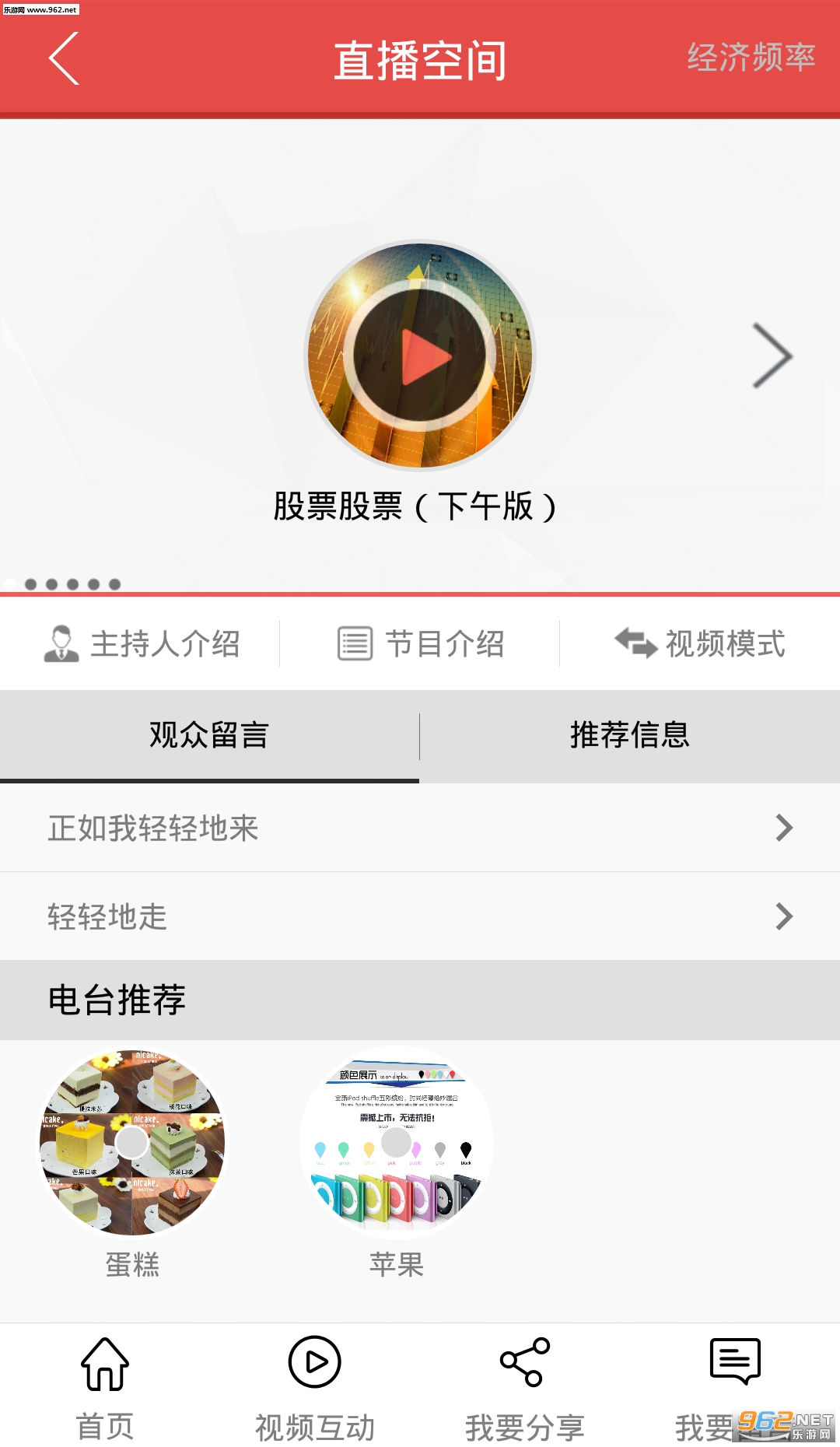Select the 观众留言 tab

209,735
